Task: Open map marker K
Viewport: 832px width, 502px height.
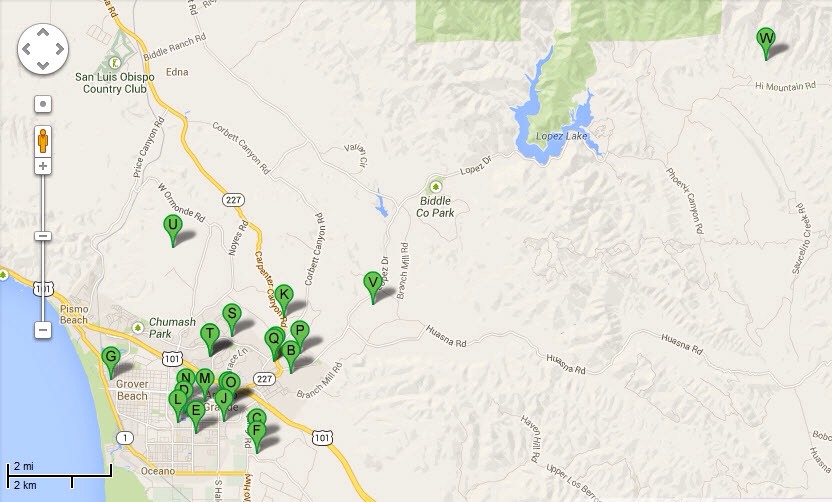Action: (x=283, y=295)
